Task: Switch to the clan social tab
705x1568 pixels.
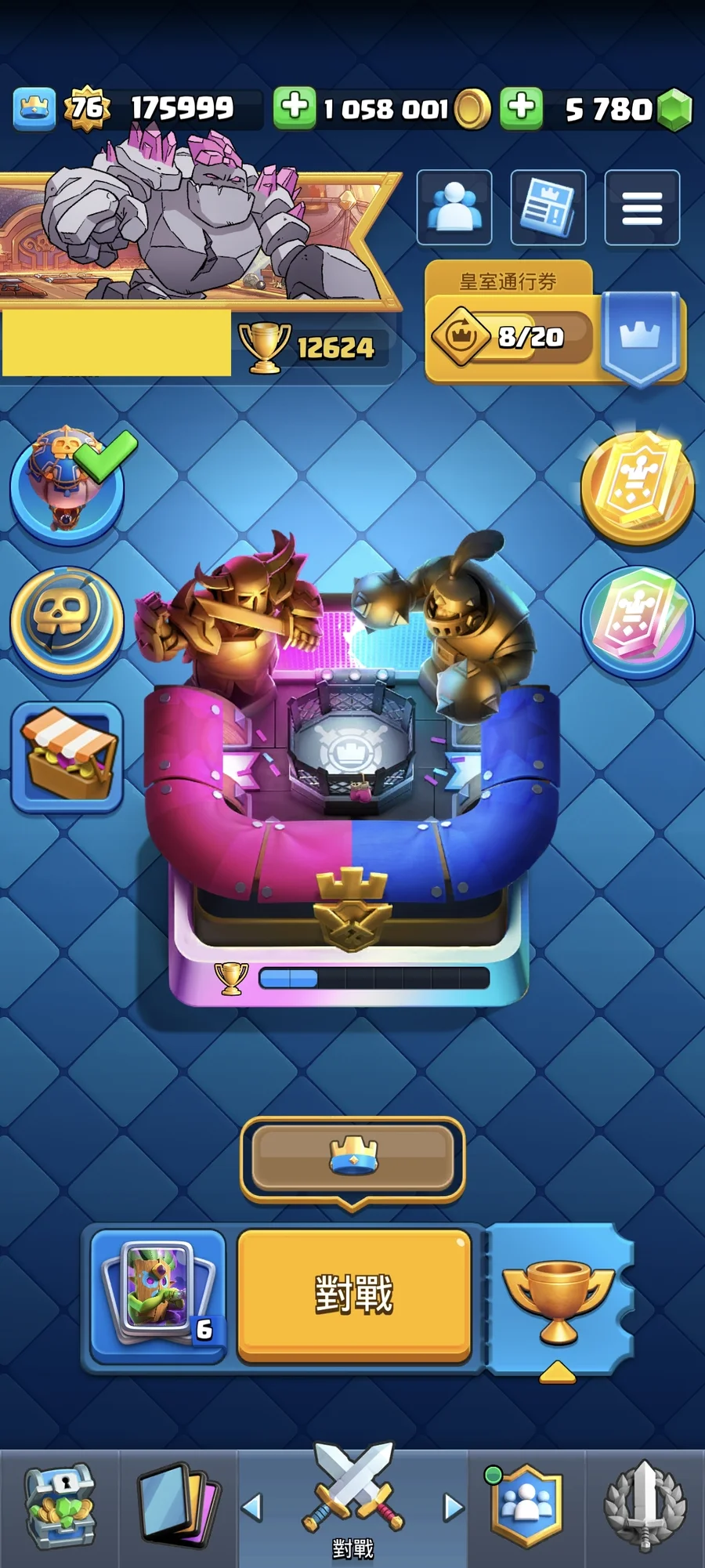Action: (x=526, y=1507)
